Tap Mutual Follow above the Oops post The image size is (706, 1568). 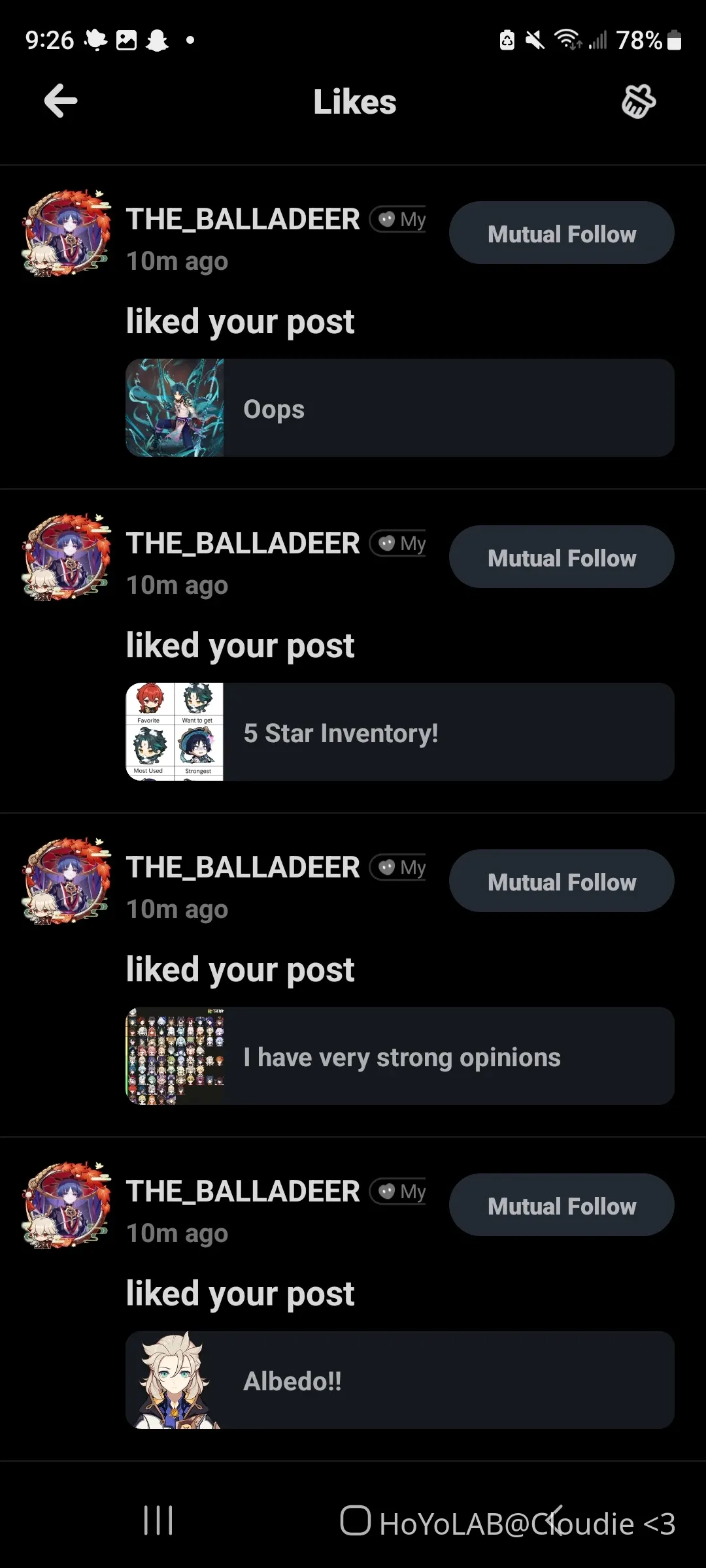561,233
